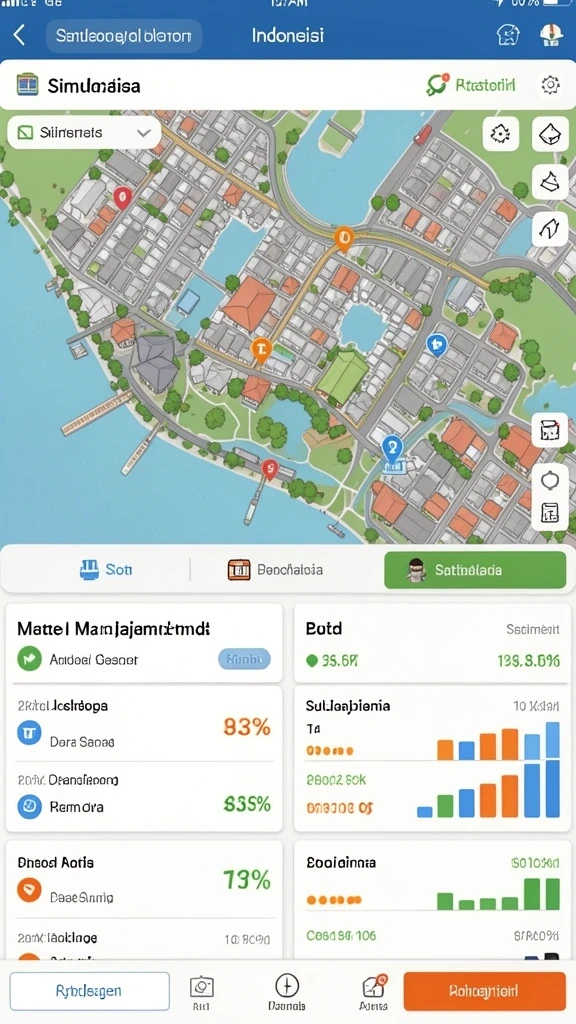Tap the green refresh button in the title row
This screenshot has width=576, height=1024.
(437, 84)
